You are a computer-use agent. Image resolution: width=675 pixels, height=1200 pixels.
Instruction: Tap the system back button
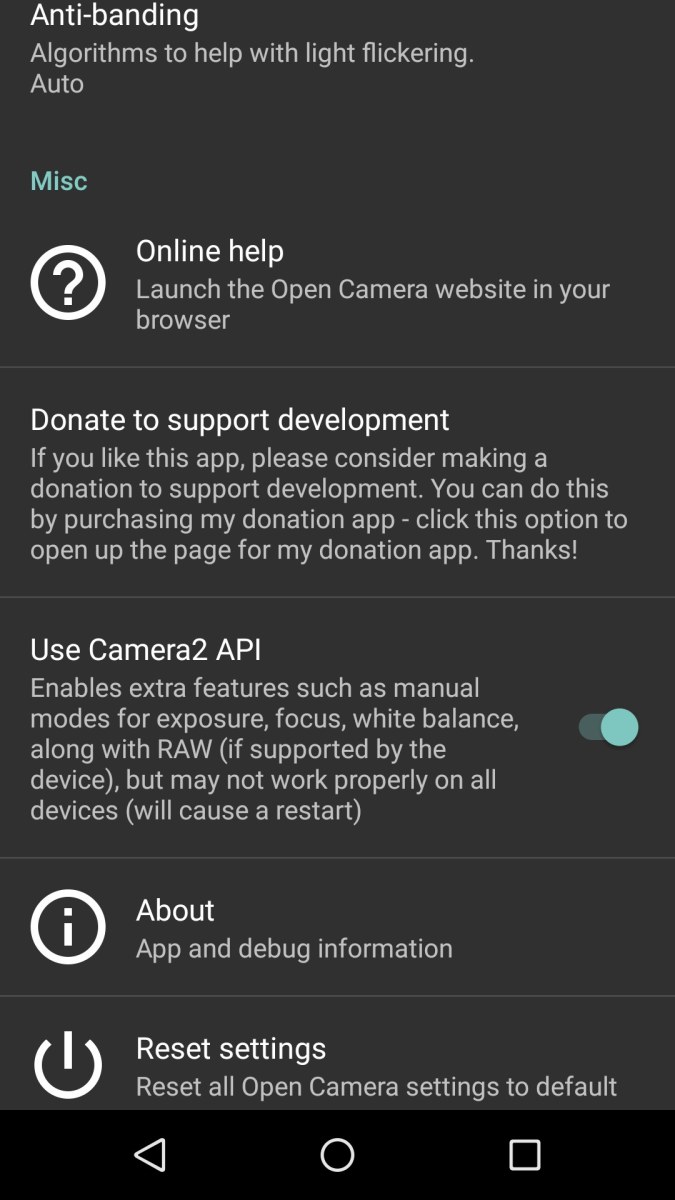point(150,1155)
